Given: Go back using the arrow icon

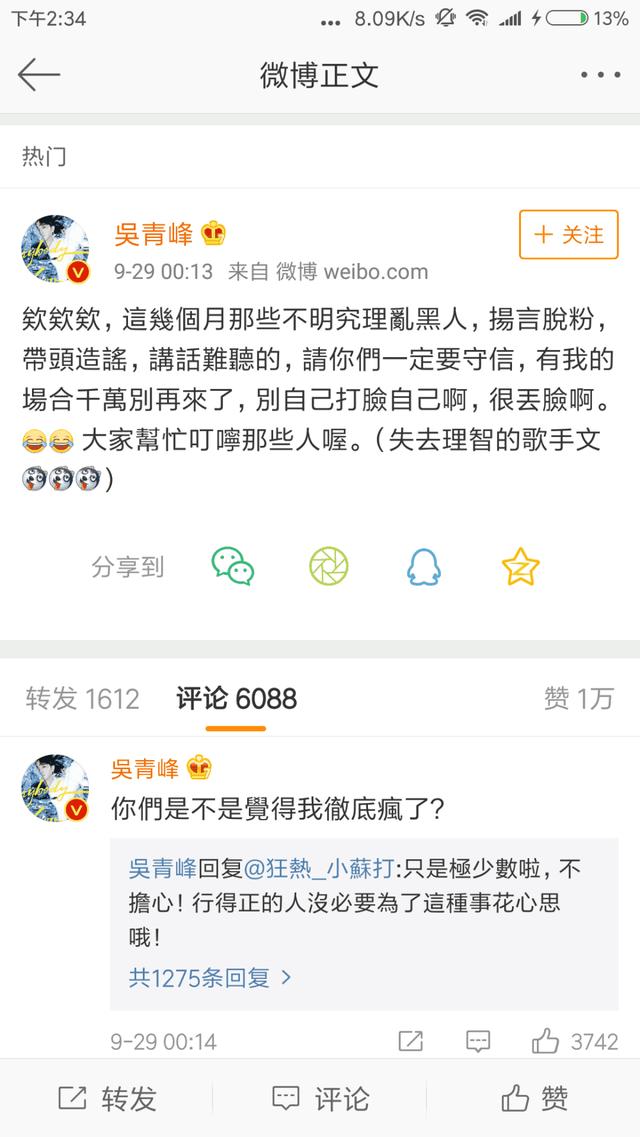Looking at the screenshot, I should tap(39, 75).
